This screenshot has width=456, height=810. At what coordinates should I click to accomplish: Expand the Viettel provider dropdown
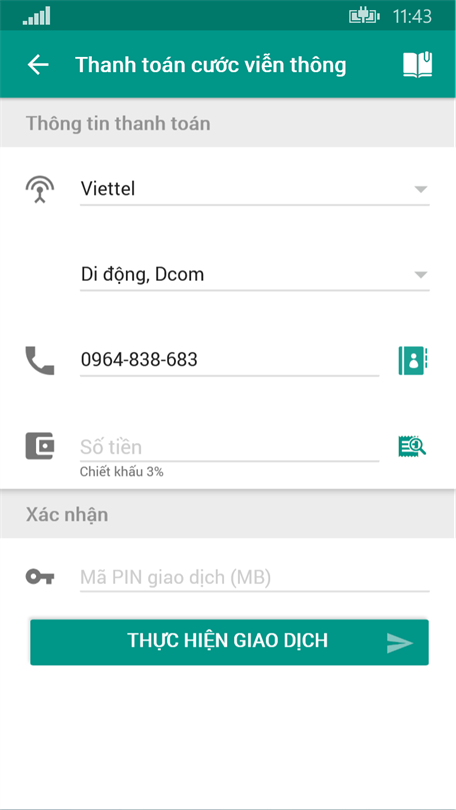coord(255,189)
